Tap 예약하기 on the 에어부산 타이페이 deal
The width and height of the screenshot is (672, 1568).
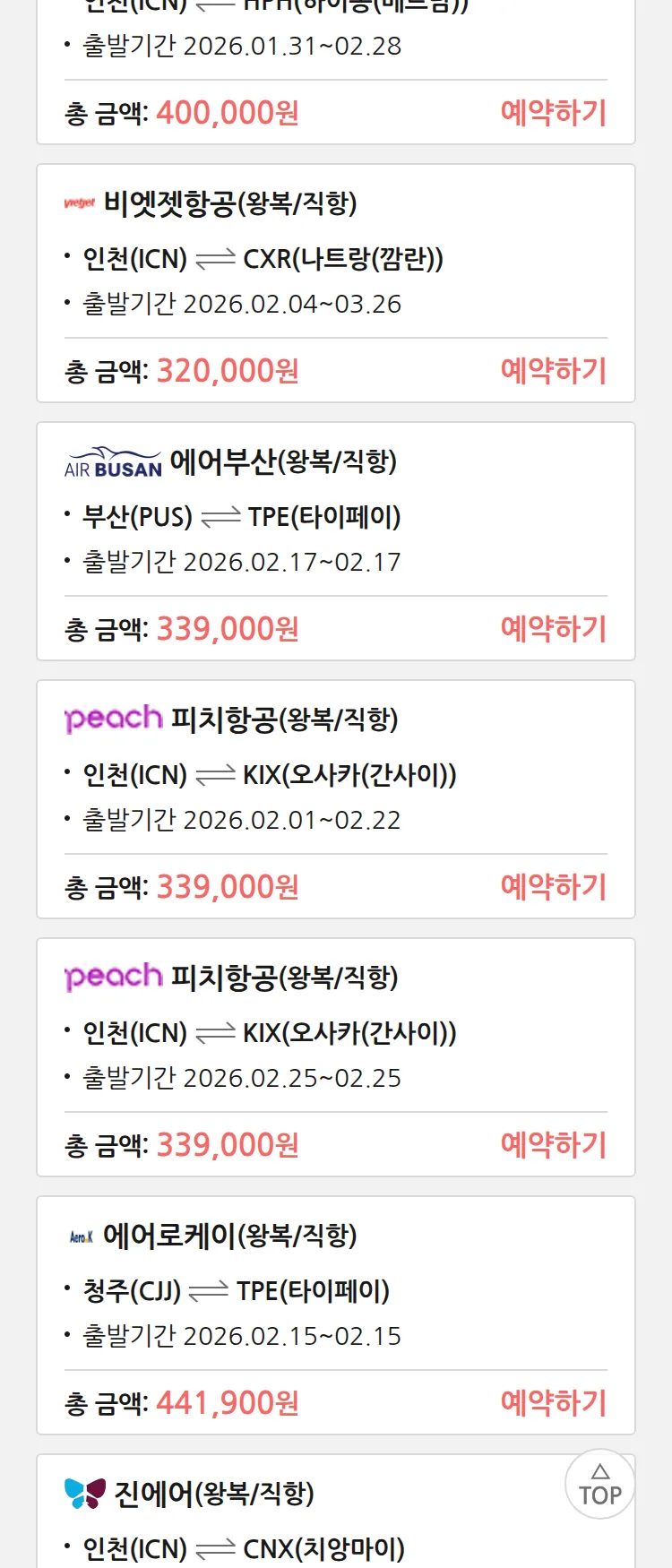click(x=553, y=629)
